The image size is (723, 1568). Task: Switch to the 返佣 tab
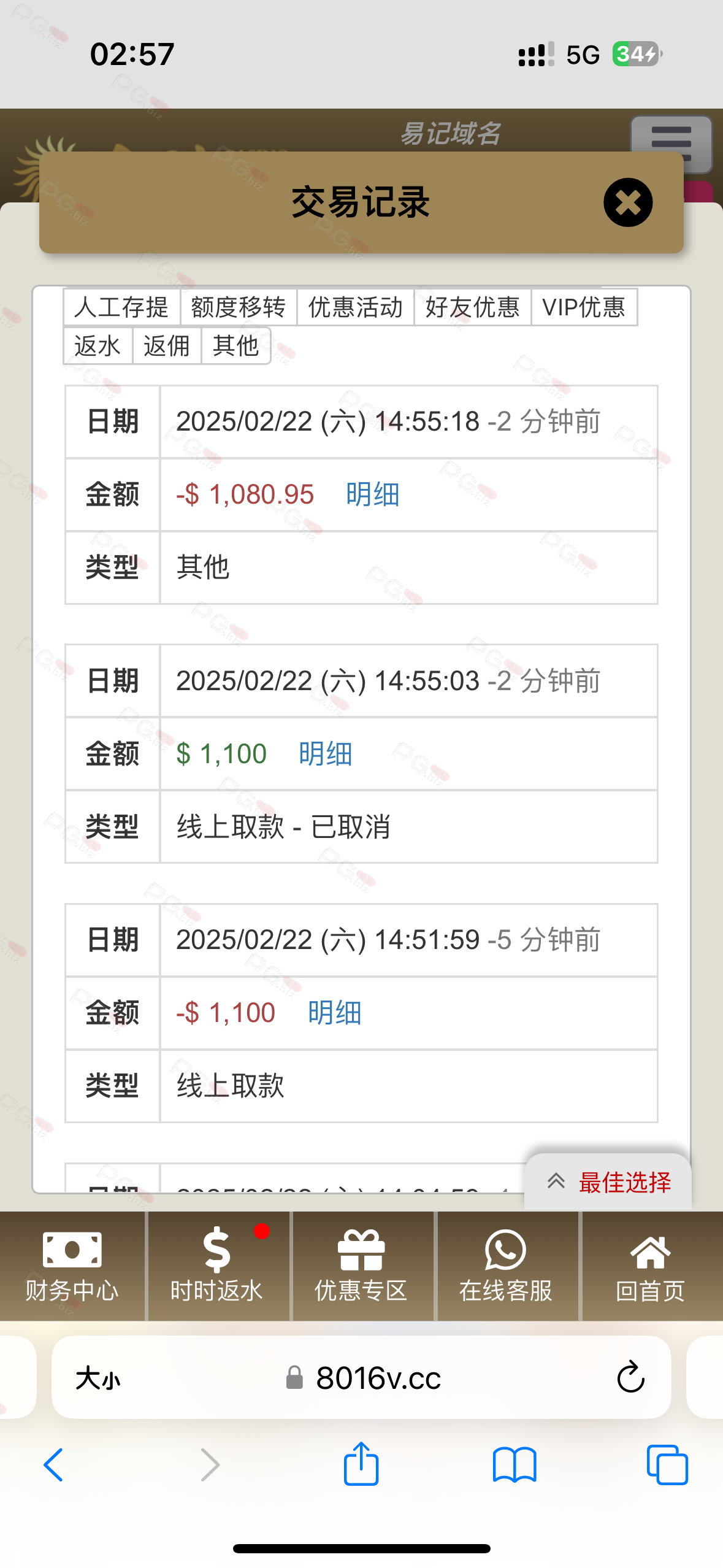[x=167, y=345]
